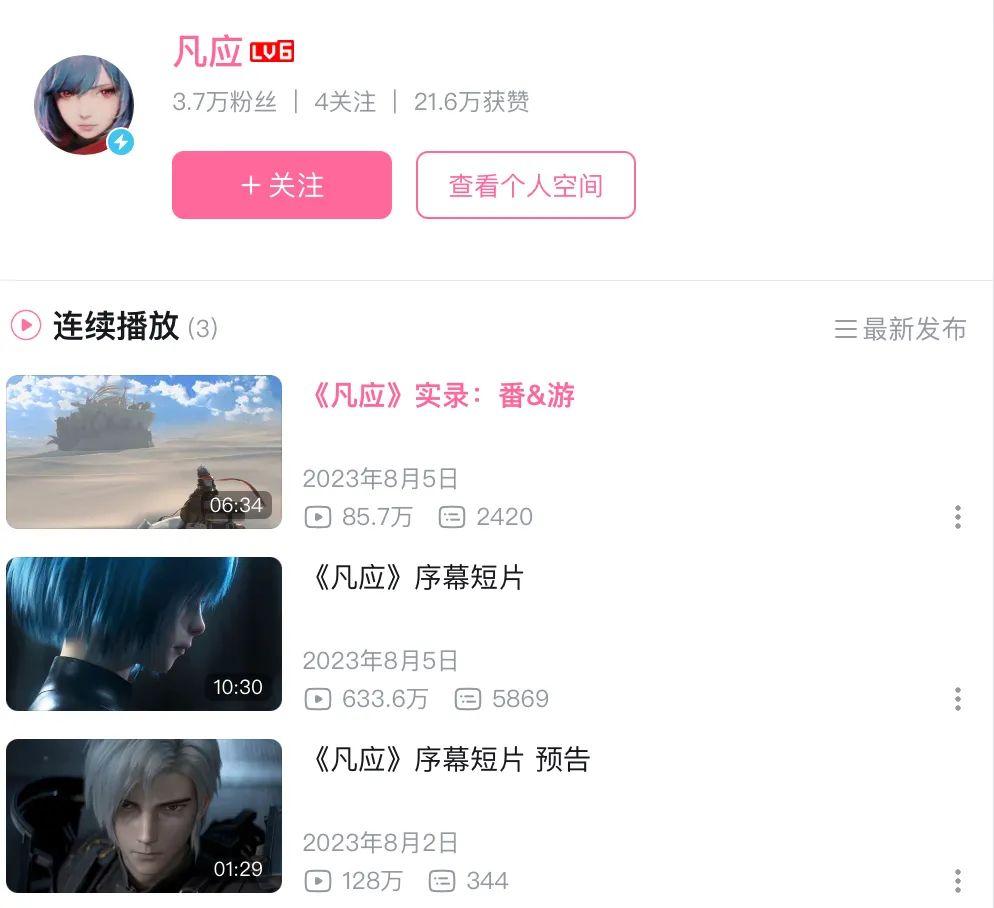Follow the 凡应 account

[x=282, y=185]
